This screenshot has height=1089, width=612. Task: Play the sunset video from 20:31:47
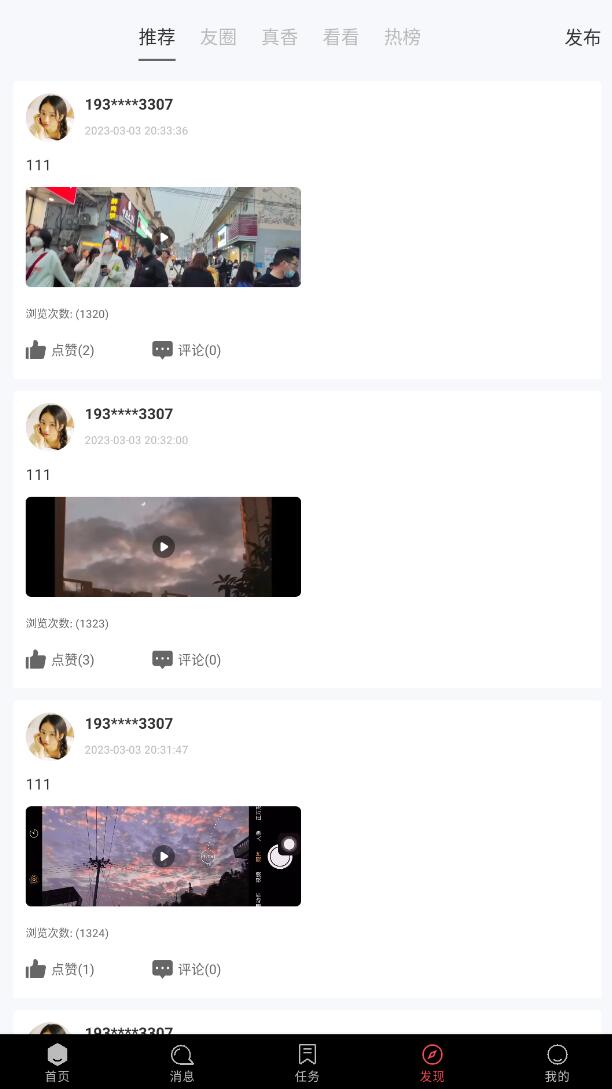pos(163,856)
